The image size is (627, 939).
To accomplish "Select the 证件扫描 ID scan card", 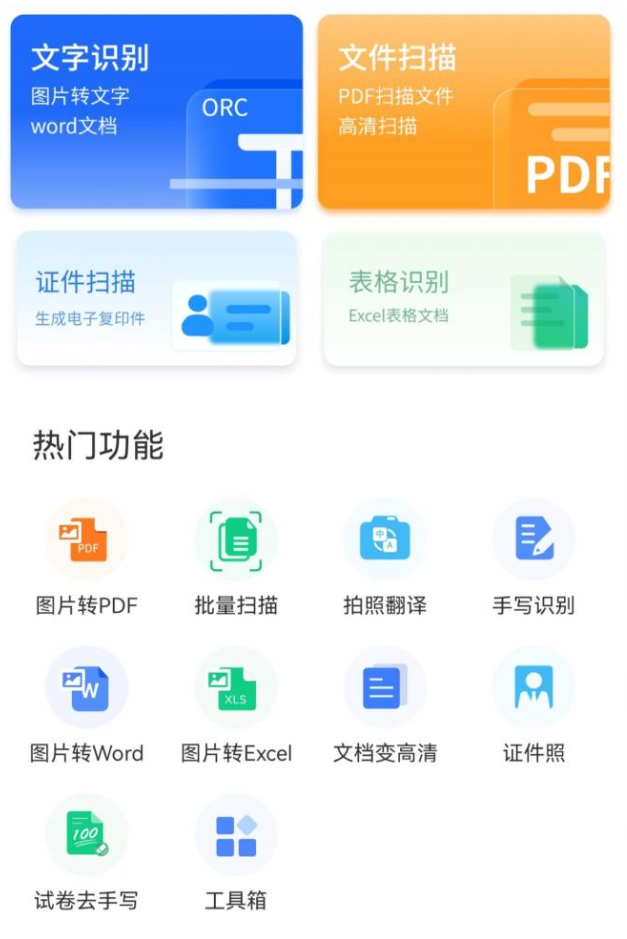I will (x=156, y=298).
